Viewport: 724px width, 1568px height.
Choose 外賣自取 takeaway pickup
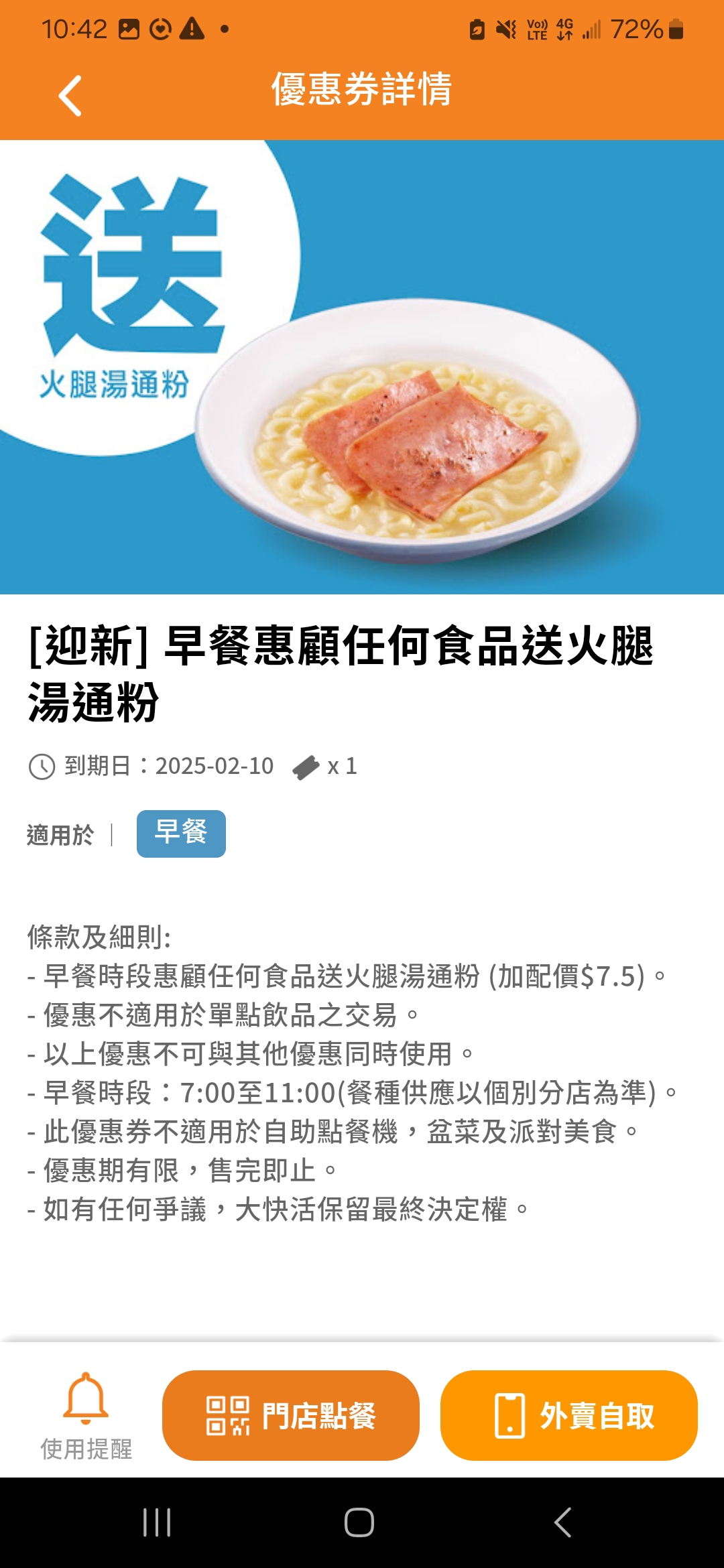569,1415
